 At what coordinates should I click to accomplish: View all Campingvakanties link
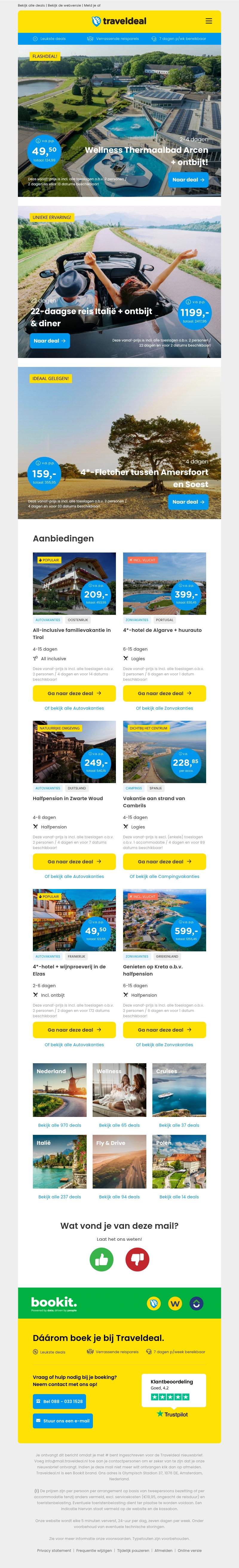pyautogui.click(x=164, y=876)
